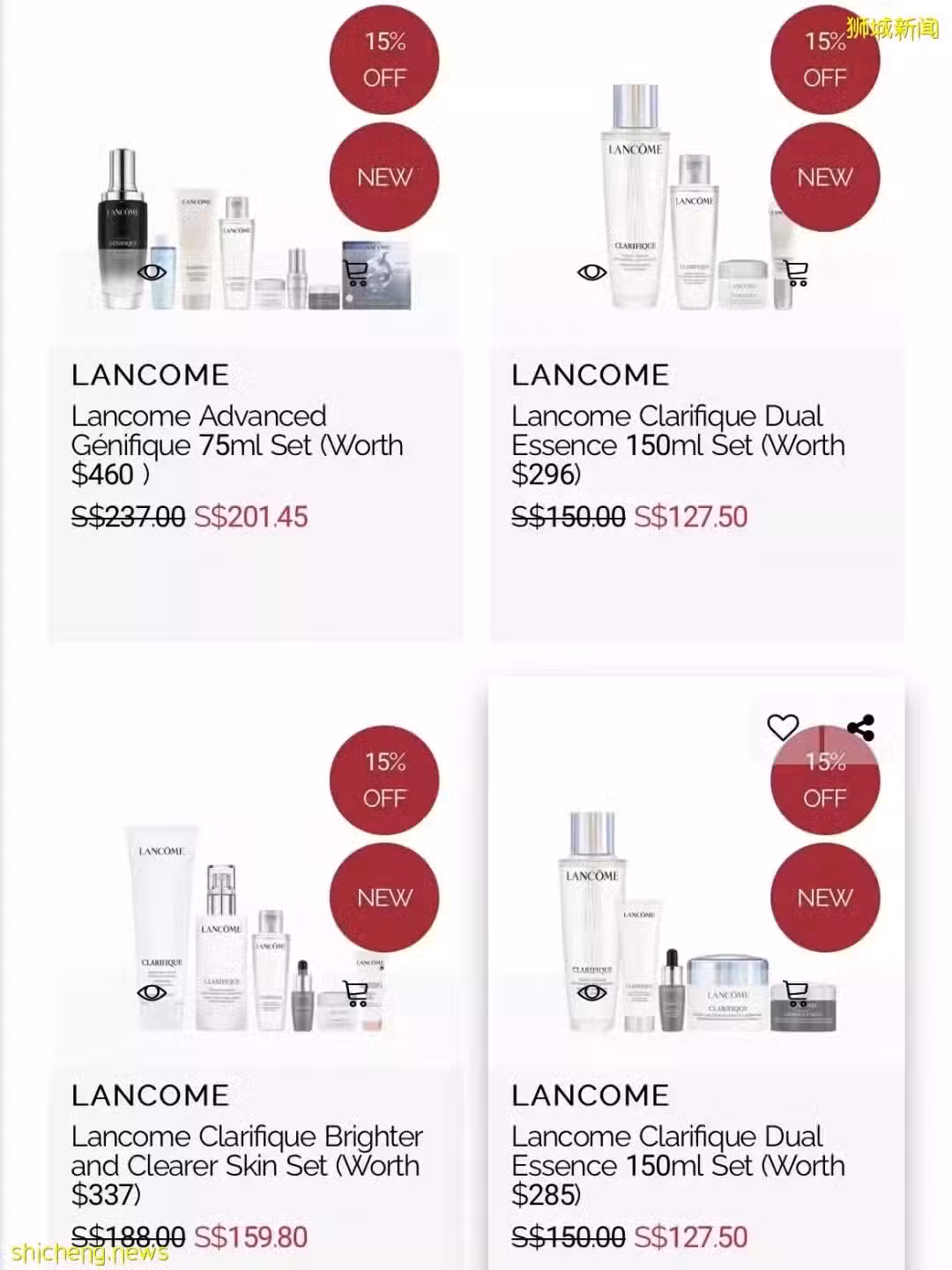Add Clarifique Dual Essence set worth $285 to cart

tap(796, 993)
